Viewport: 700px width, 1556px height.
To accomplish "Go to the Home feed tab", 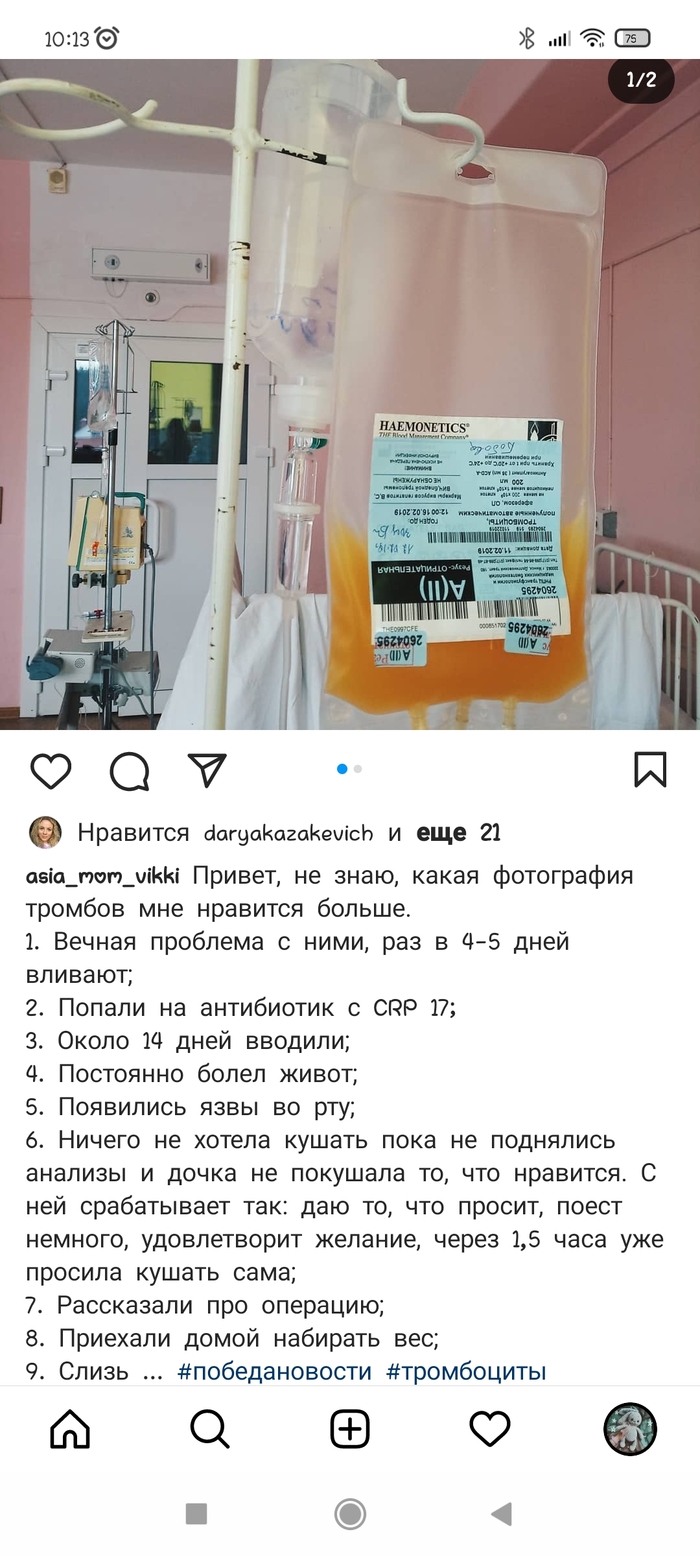I will tap(70, 1430).
